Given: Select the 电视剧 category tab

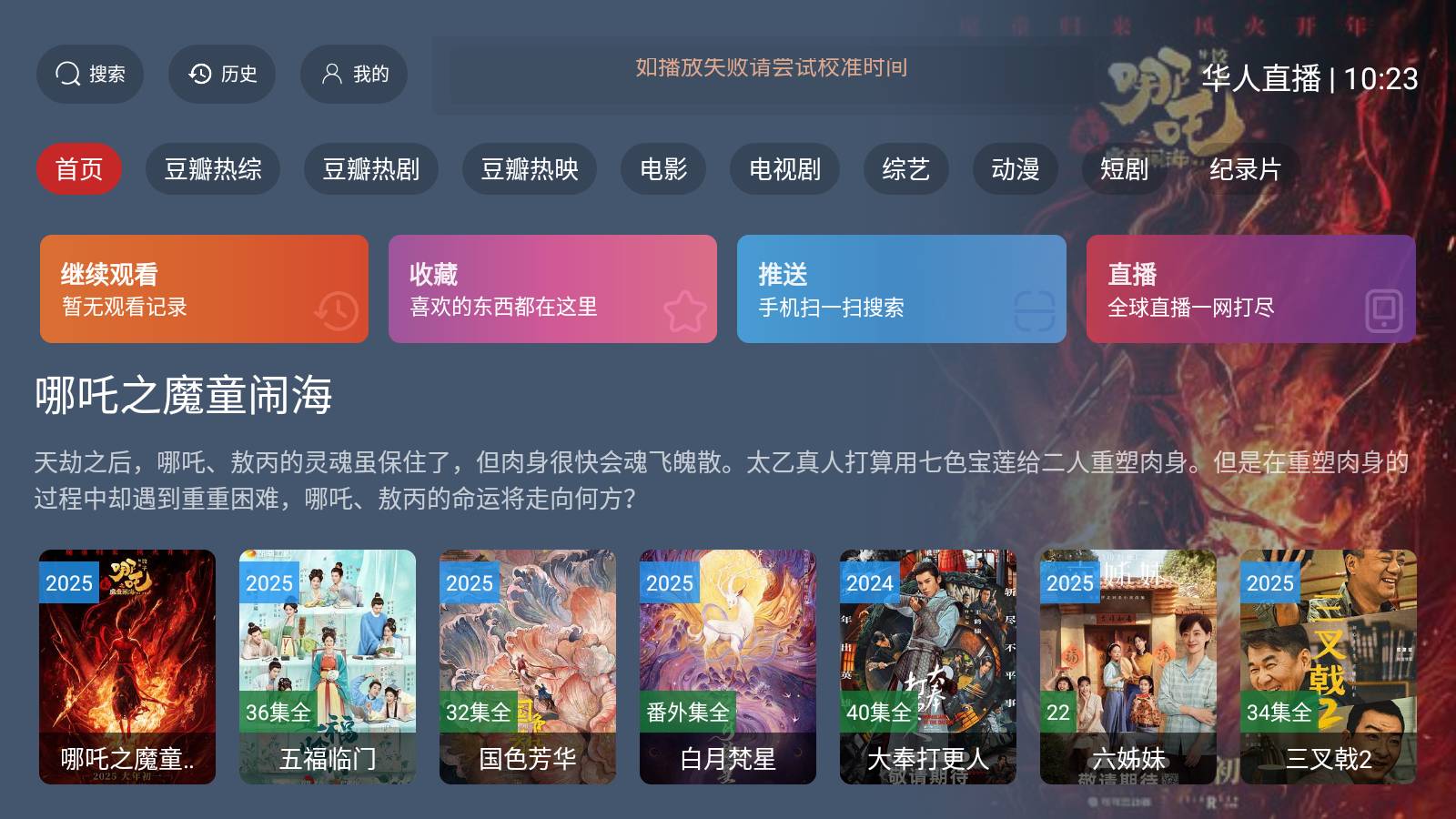Looking at the screenshot, I should coord(784,169).
